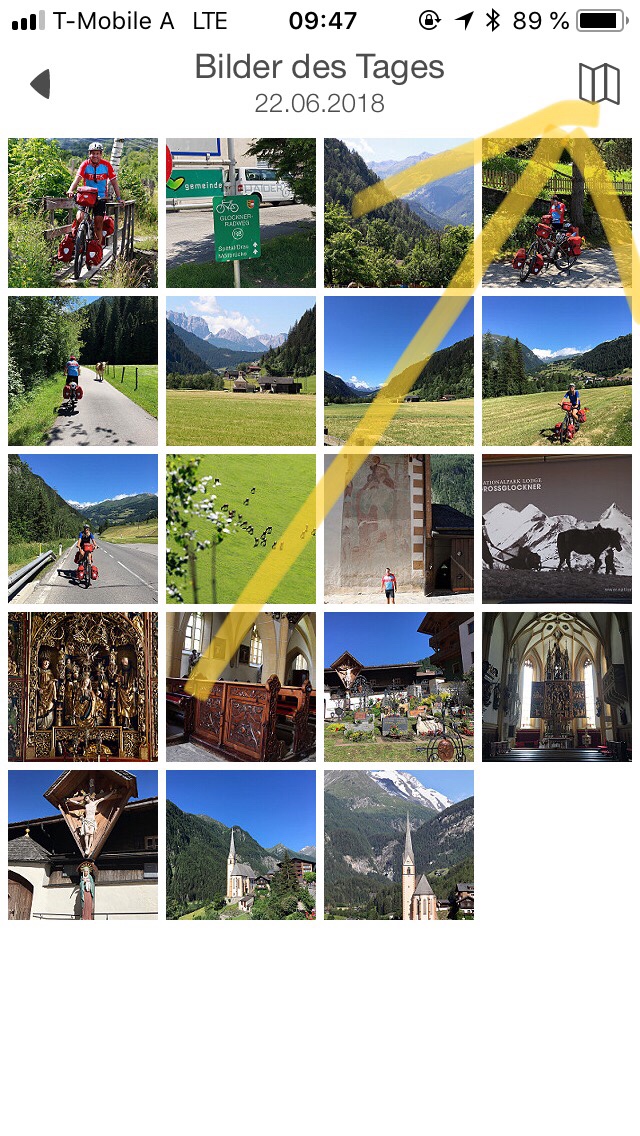Open the farmhouses below rocky peaks photo

(x=241, y=371)
